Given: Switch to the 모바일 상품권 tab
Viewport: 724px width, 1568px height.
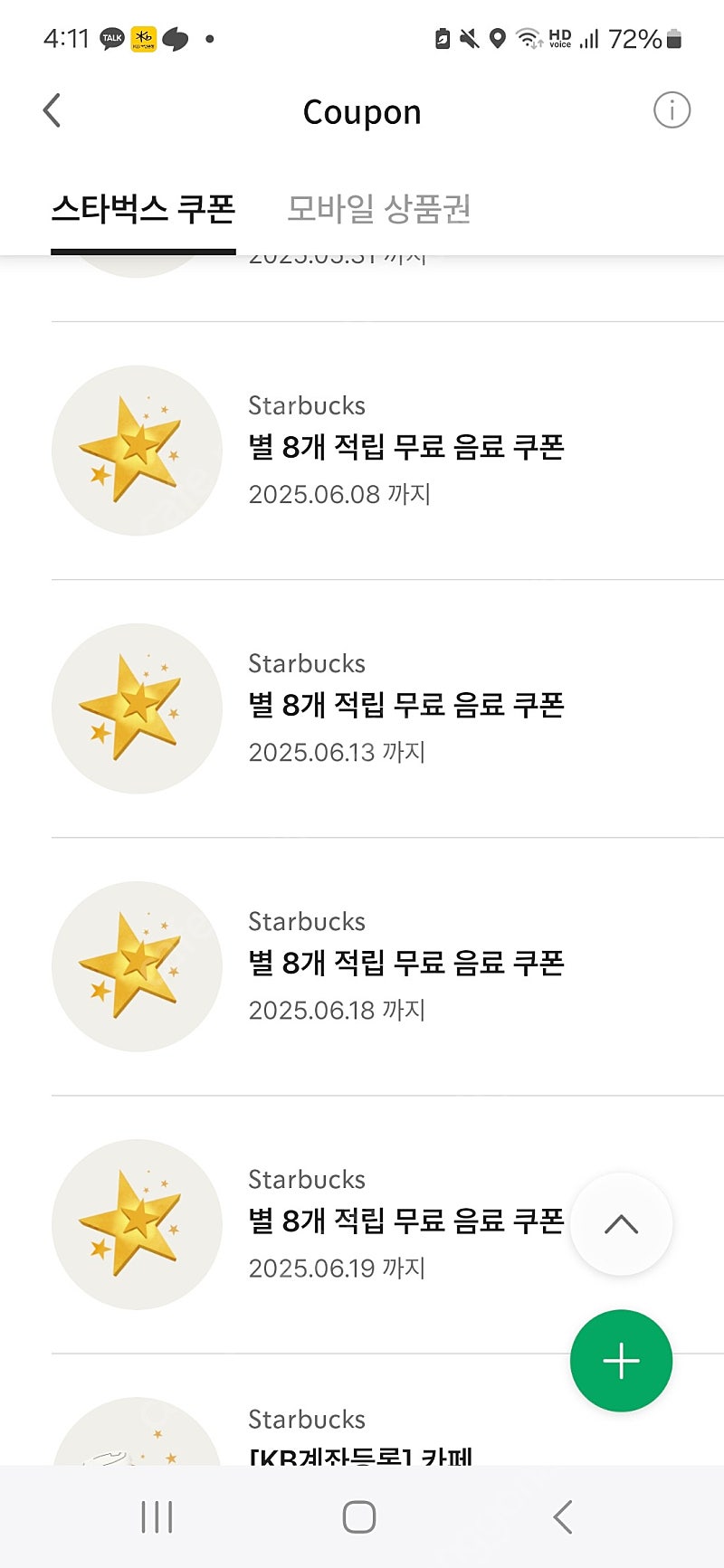Looking at the screenshot, I should click(378, 209).
